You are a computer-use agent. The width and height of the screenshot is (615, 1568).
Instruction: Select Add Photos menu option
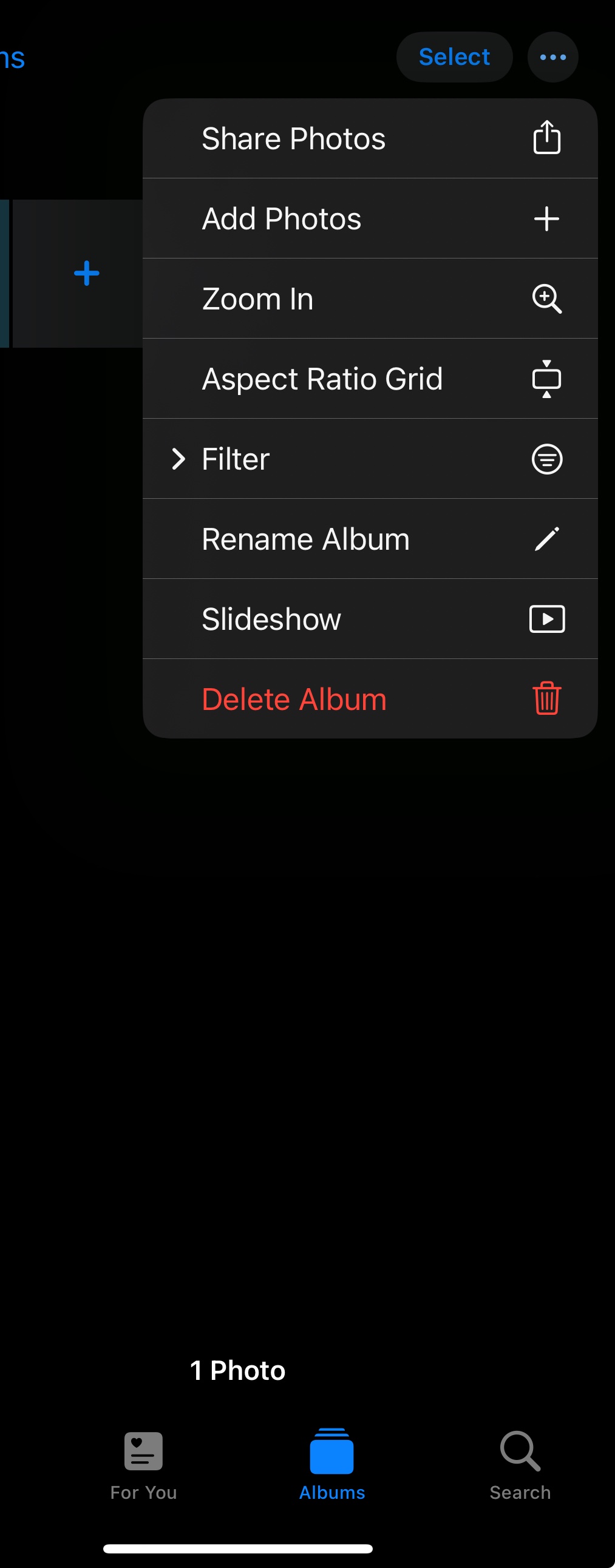click(x=370, y=218)
